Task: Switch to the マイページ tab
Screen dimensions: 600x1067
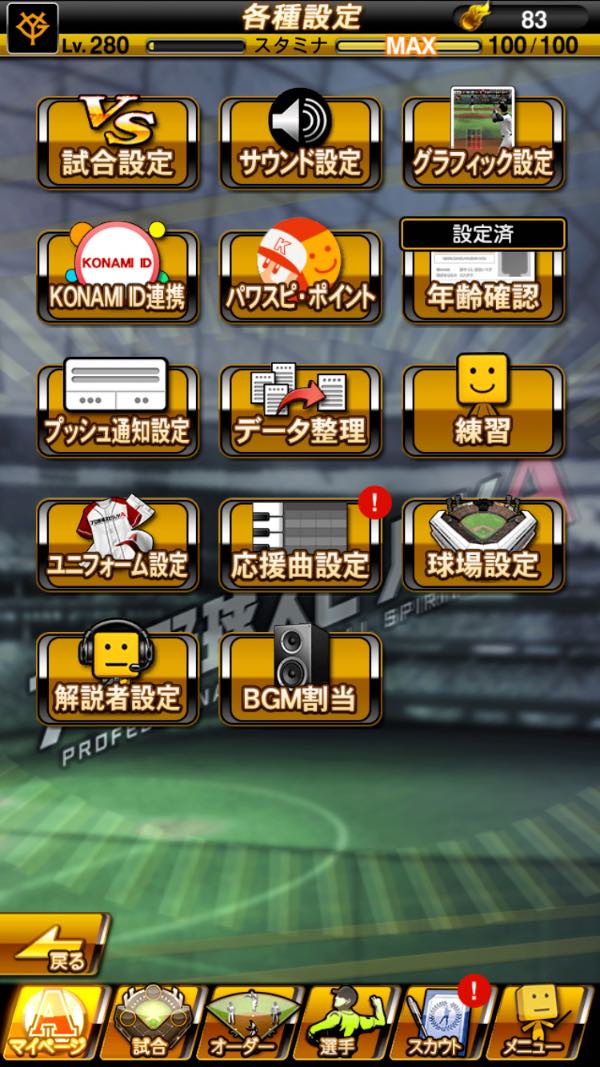Action: pyautogui.click(x=52, y=1024)
